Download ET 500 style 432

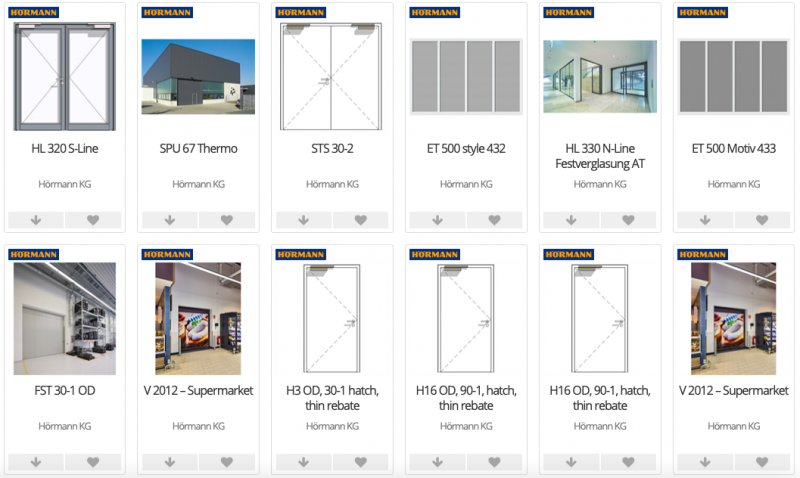(x=437, y=220)
